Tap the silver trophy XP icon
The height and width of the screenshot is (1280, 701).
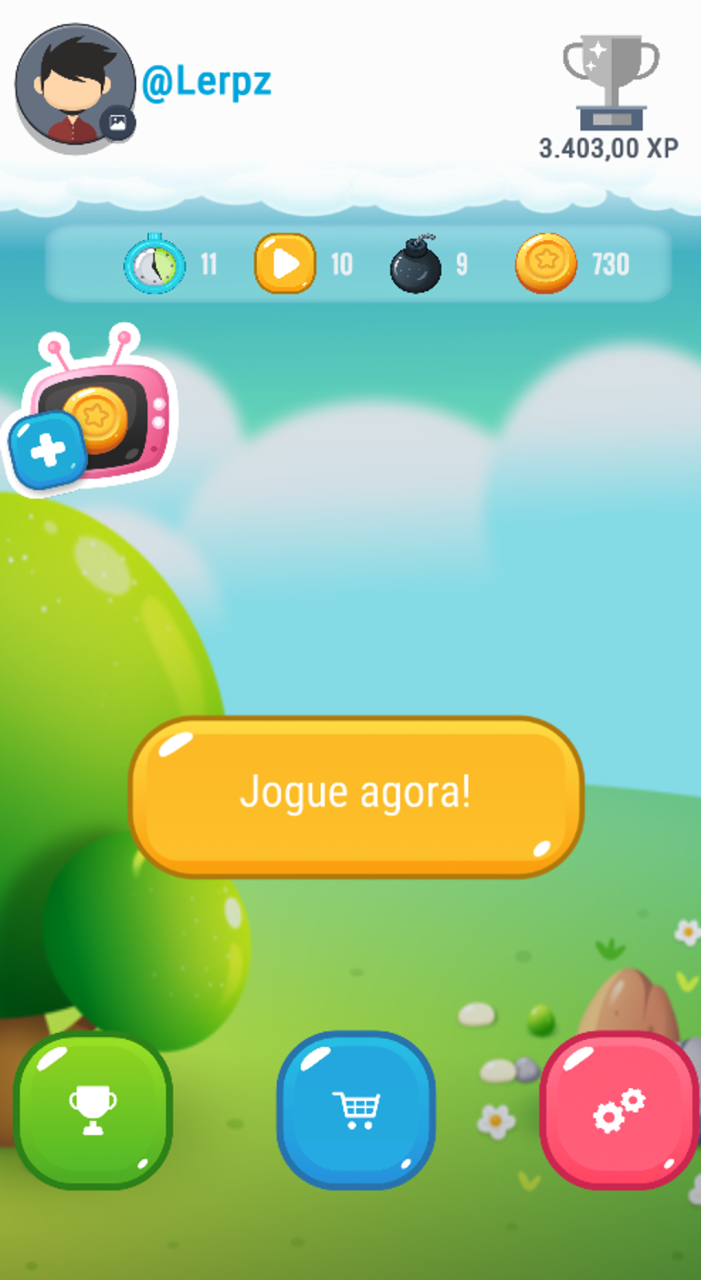coord(610,82)
